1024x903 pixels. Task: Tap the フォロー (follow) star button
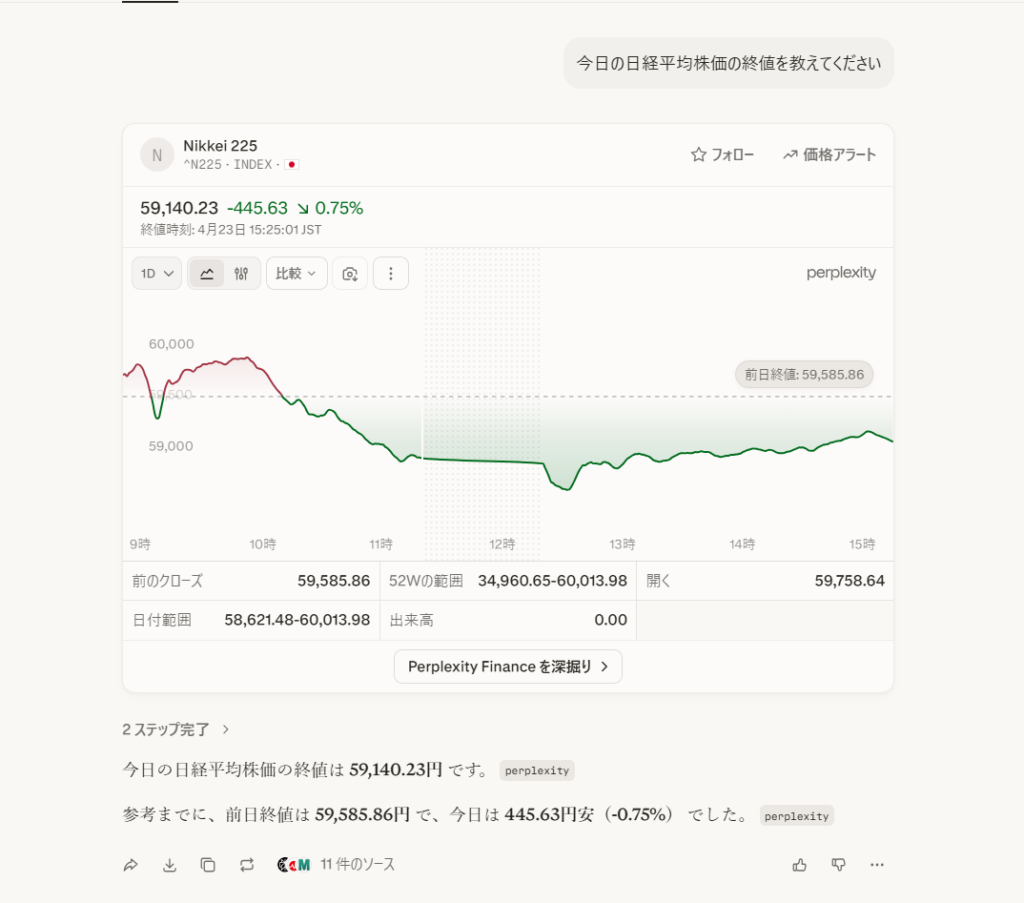coord(722,155)
